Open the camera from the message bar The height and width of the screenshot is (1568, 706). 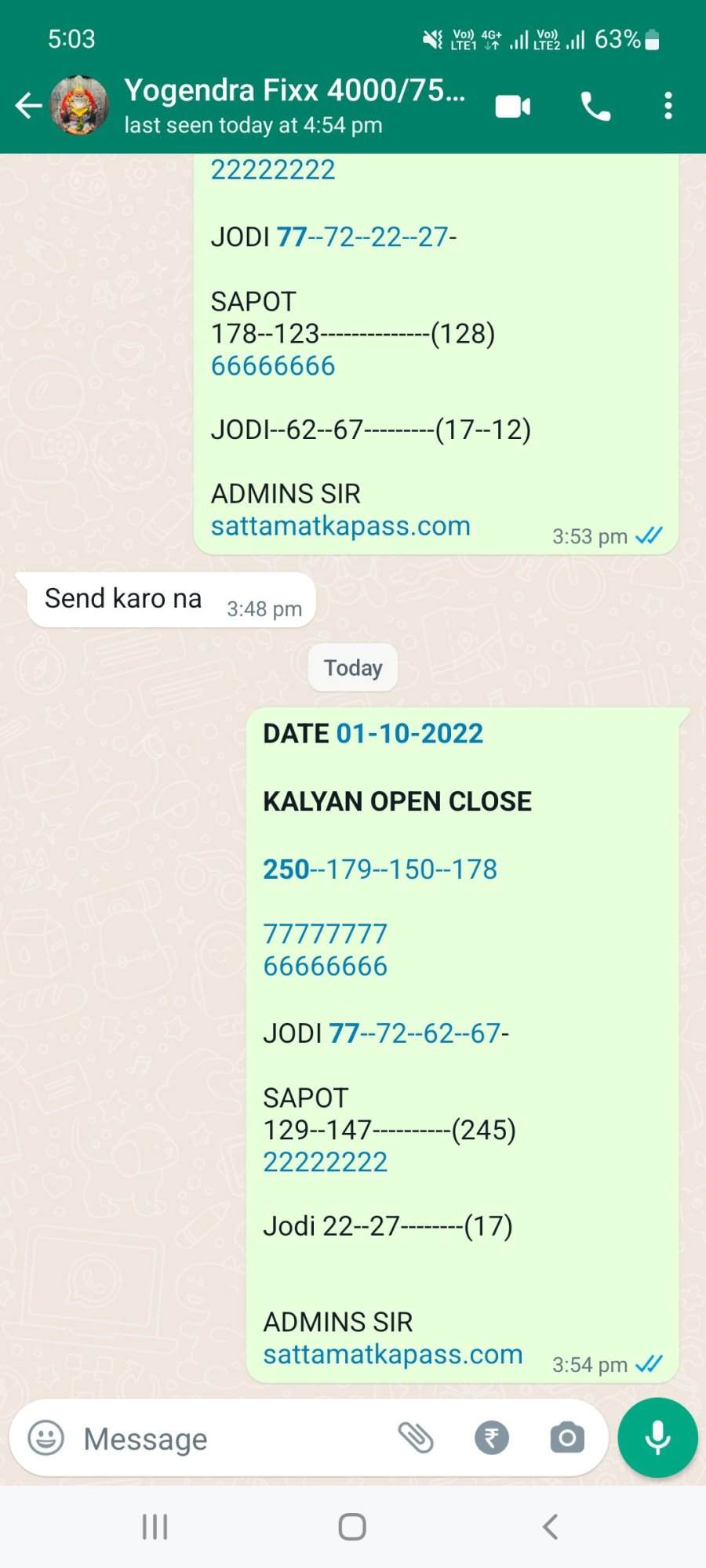click(567, 1438)
